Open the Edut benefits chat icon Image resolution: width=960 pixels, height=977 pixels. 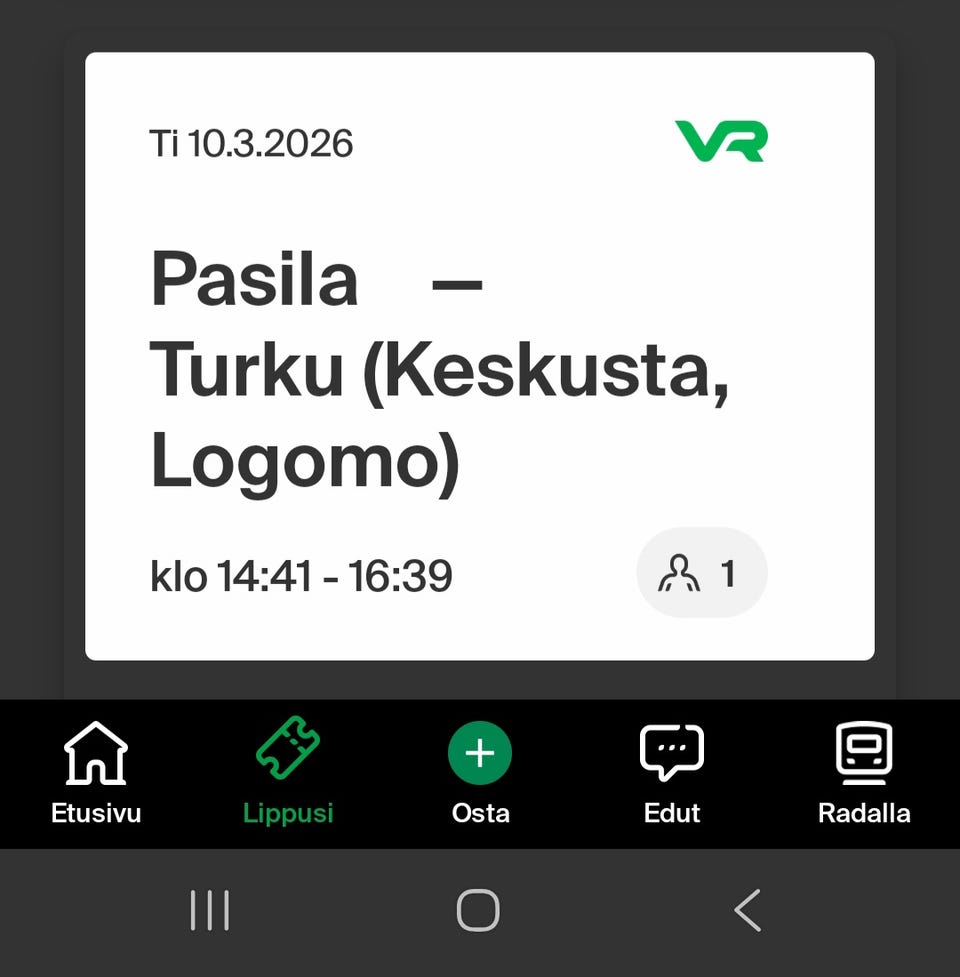671,752
